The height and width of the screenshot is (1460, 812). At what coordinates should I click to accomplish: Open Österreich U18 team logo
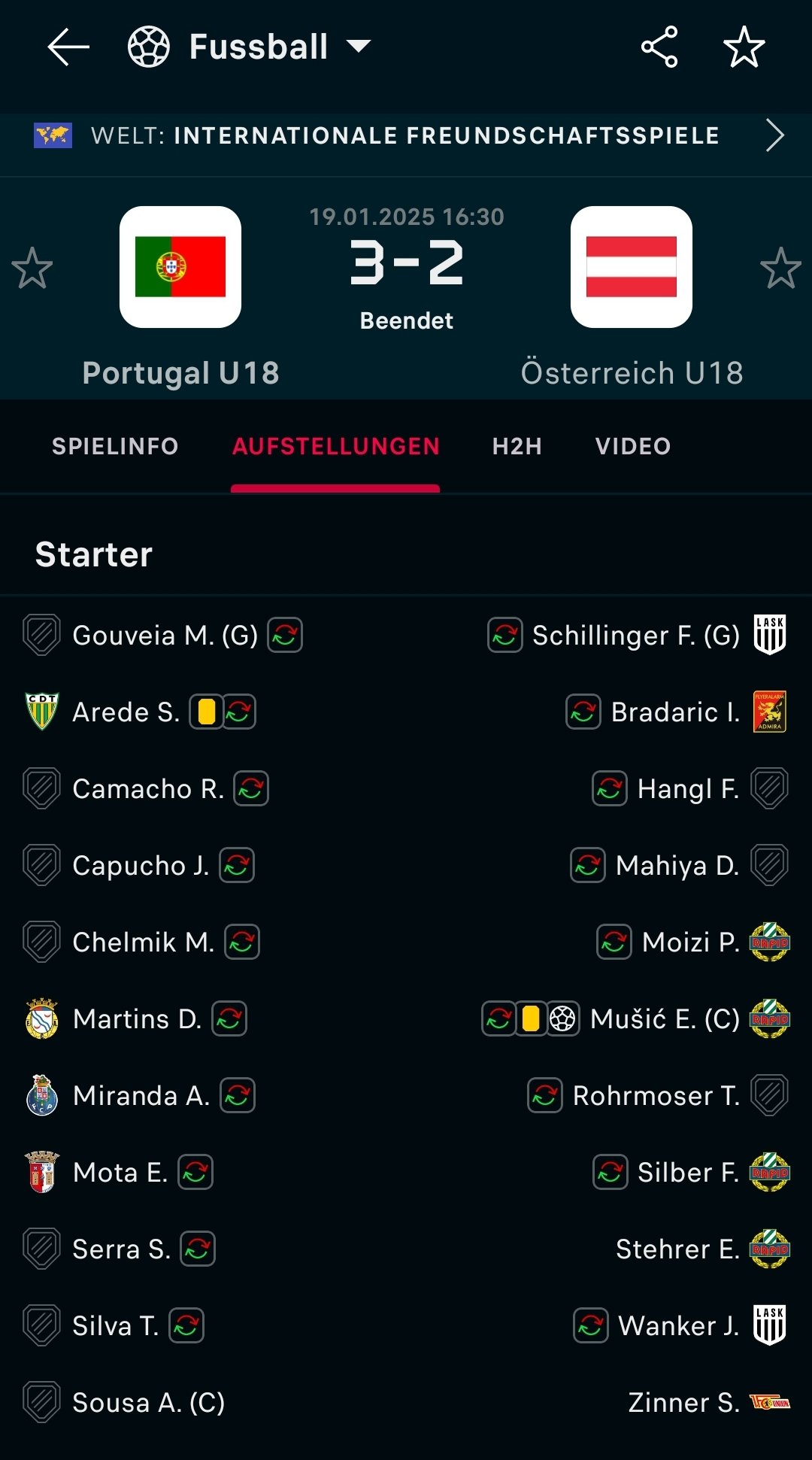click(632, 267)
